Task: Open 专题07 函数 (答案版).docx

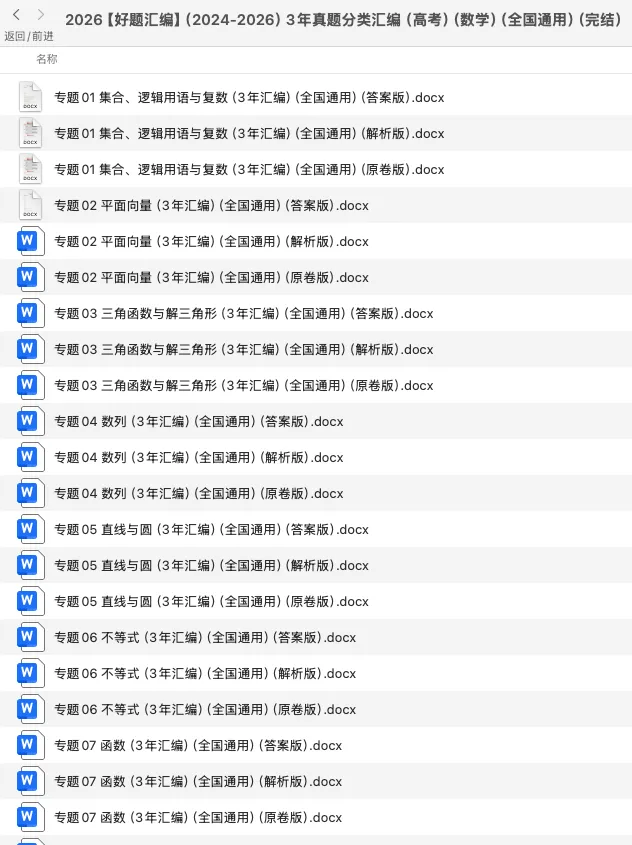Action: click(316, 745)
